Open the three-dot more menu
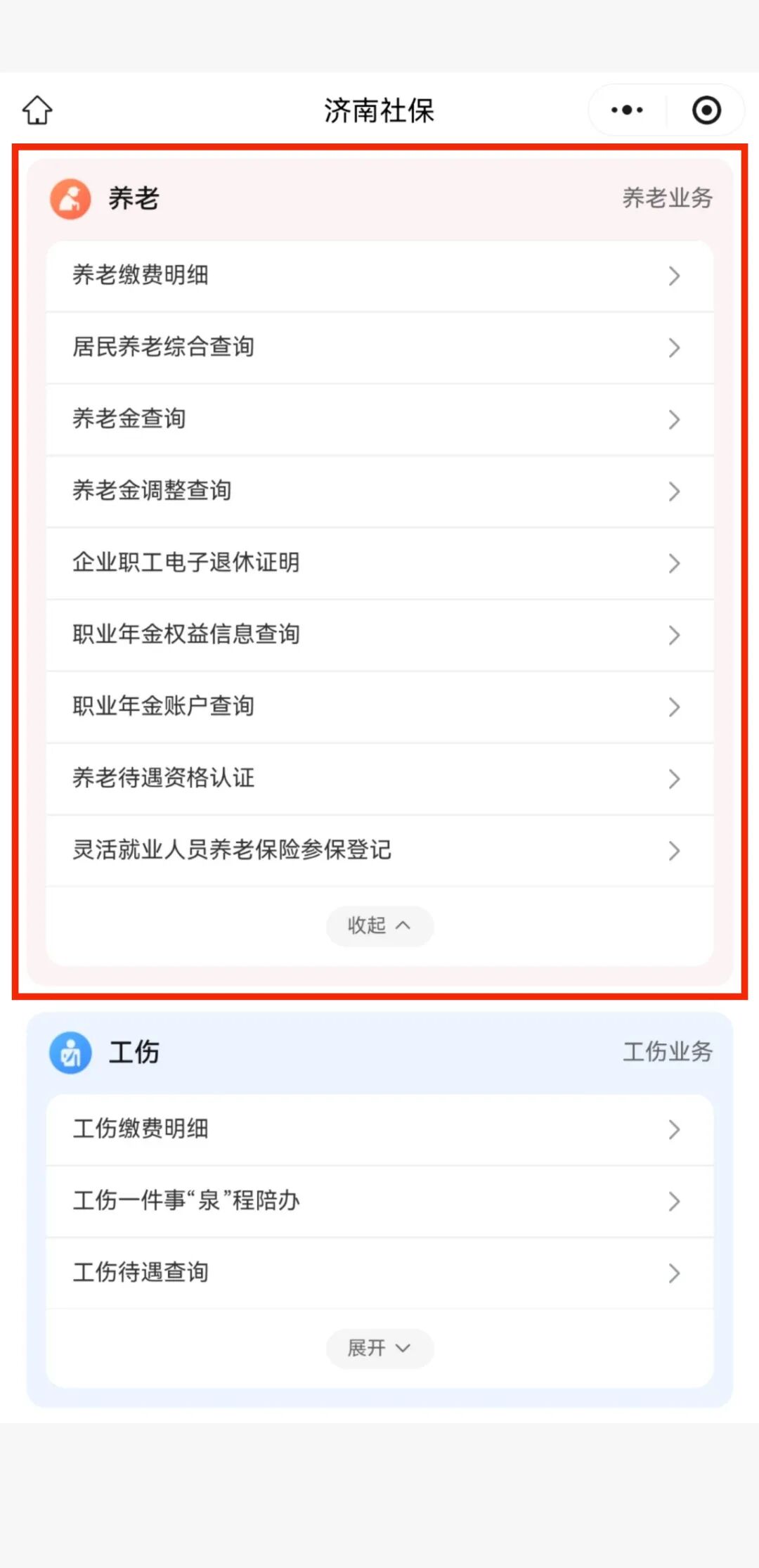 pos(627,110)
